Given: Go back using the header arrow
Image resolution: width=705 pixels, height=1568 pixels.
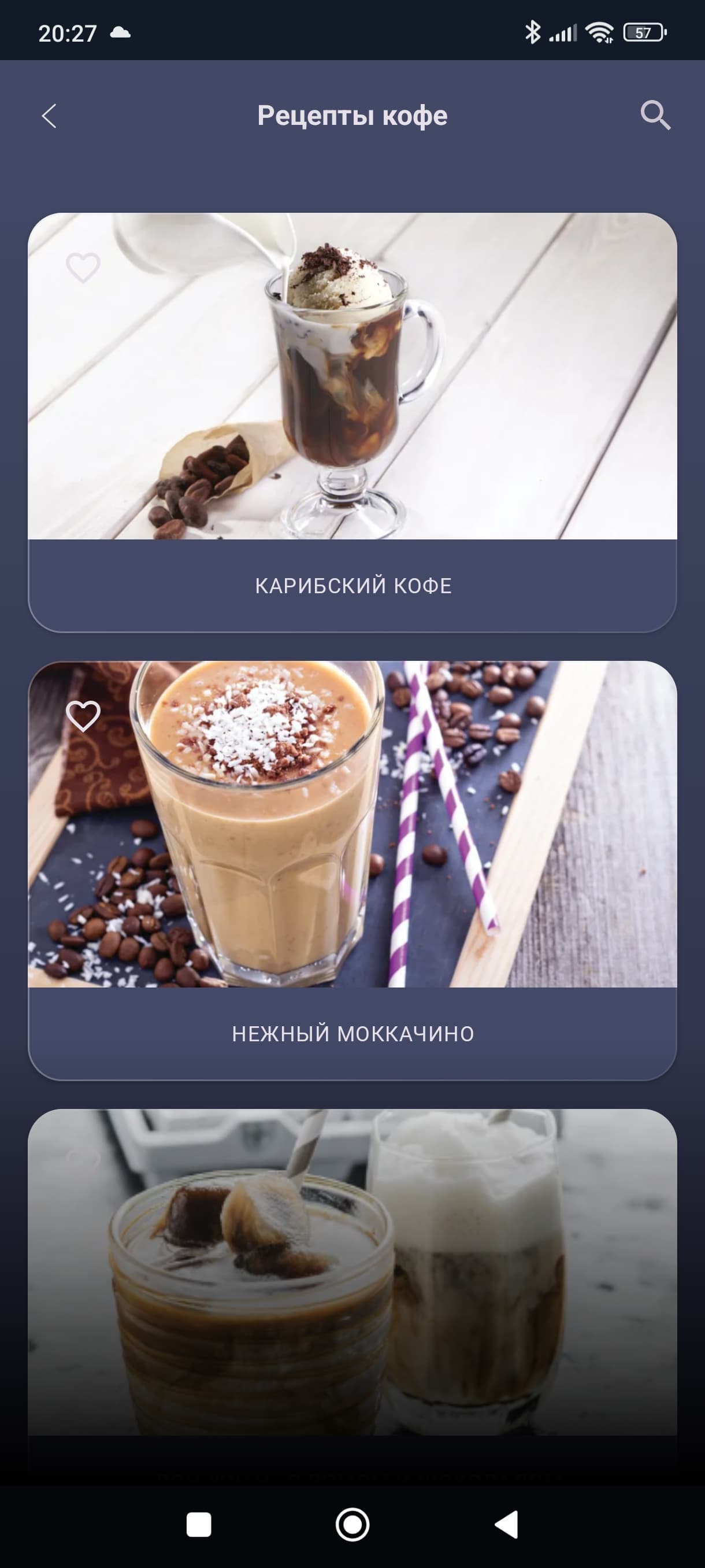Looking at the screenshot, I should coord(49,116).
